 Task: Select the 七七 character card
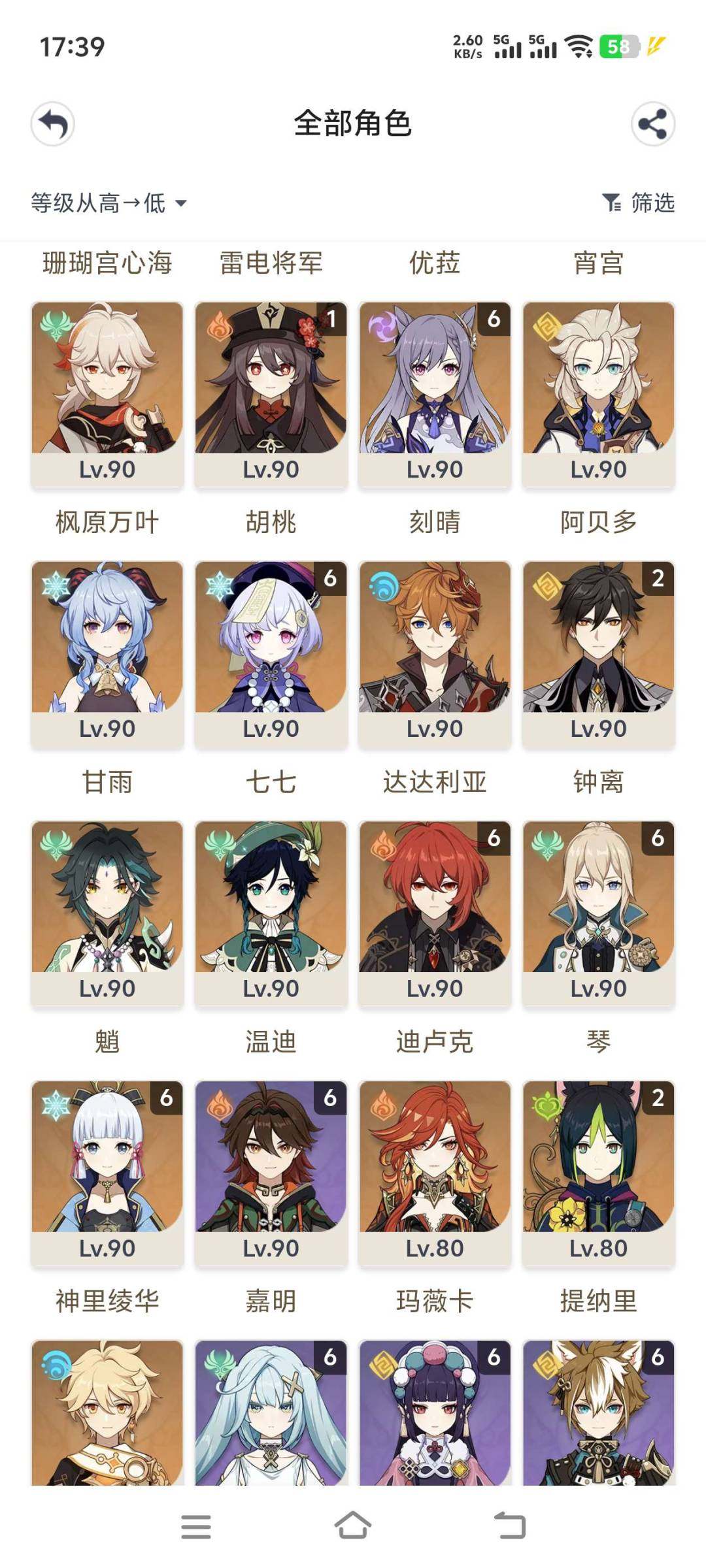coord(271,651)
